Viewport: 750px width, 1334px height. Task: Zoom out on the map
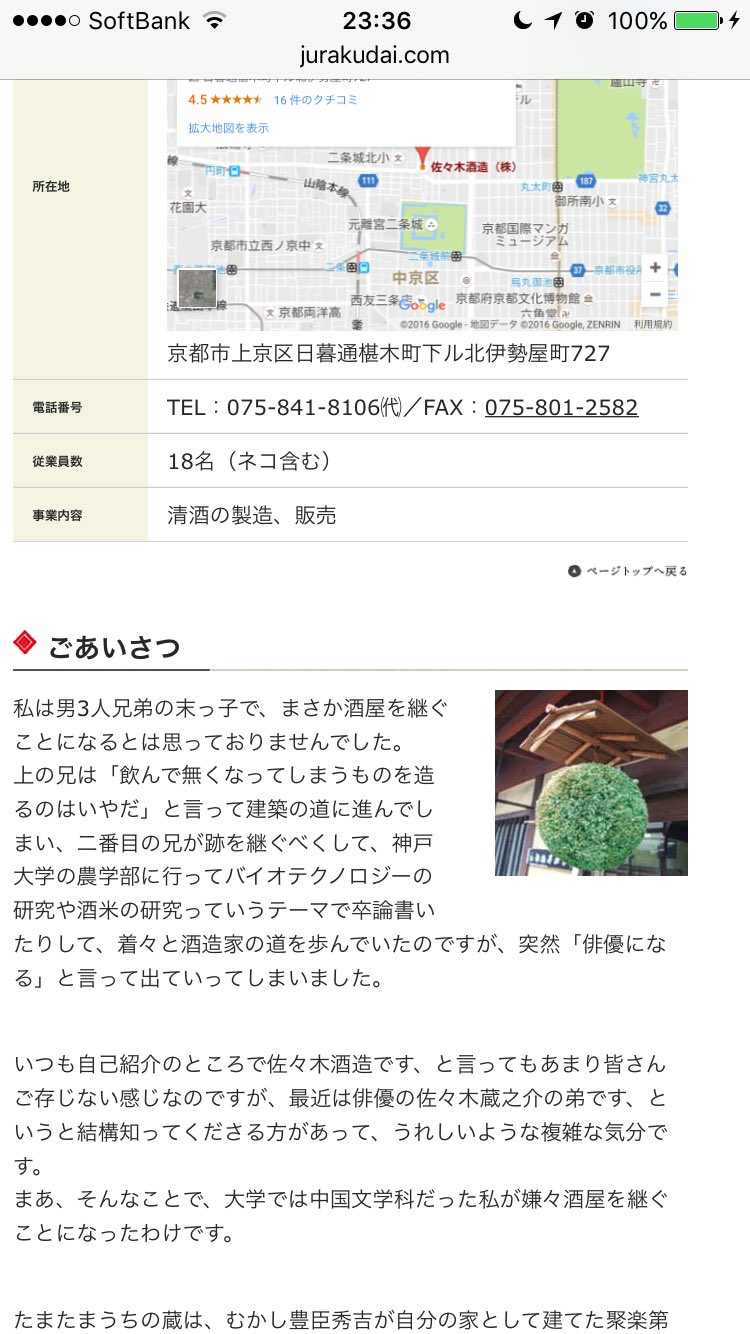[655, 294]
